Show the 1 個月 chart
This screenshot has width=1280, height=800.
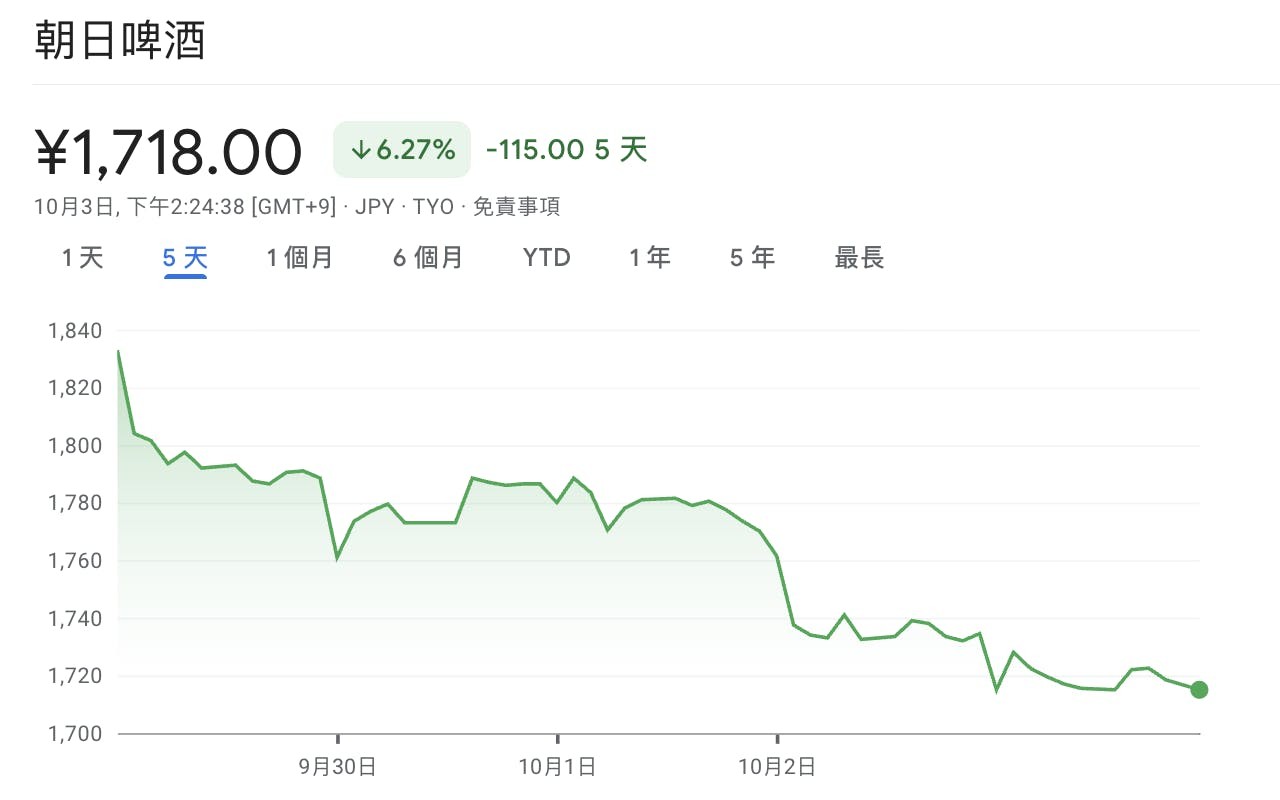[x=299, y=258]
